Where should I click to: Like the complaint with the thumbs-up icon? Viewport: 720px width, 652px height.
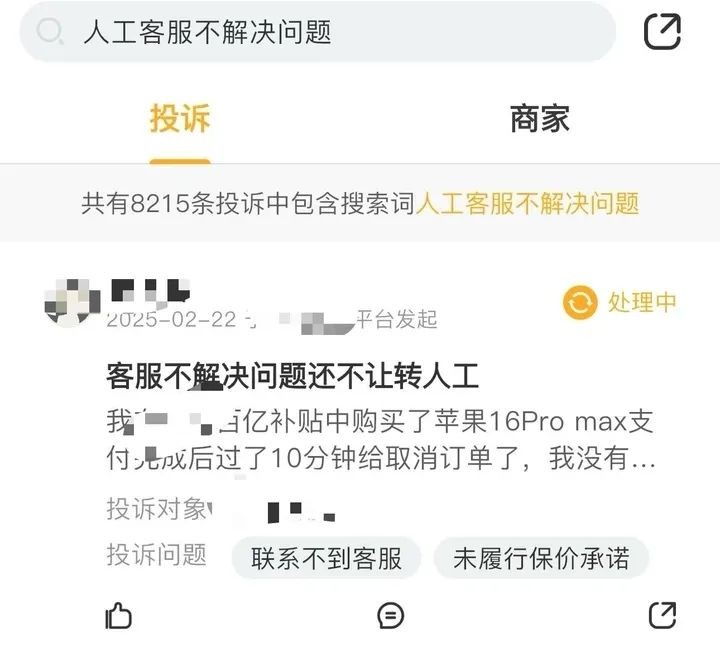click(118, 616)
